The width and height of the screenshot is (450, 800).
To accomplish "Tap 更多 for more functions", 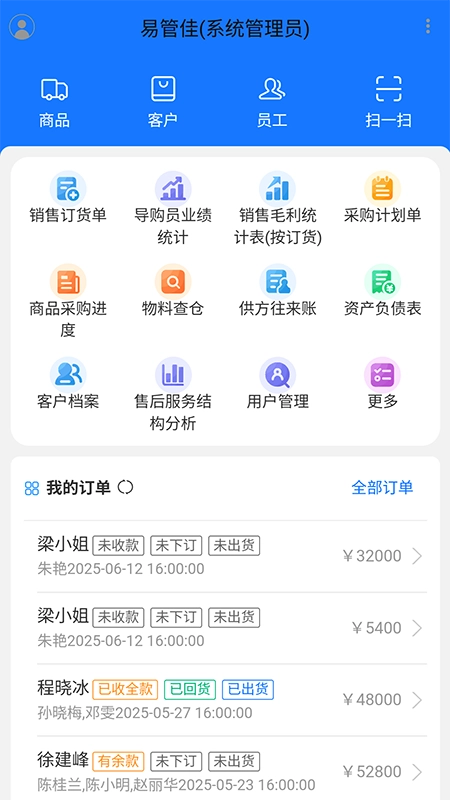I will (x=383, y=384).
